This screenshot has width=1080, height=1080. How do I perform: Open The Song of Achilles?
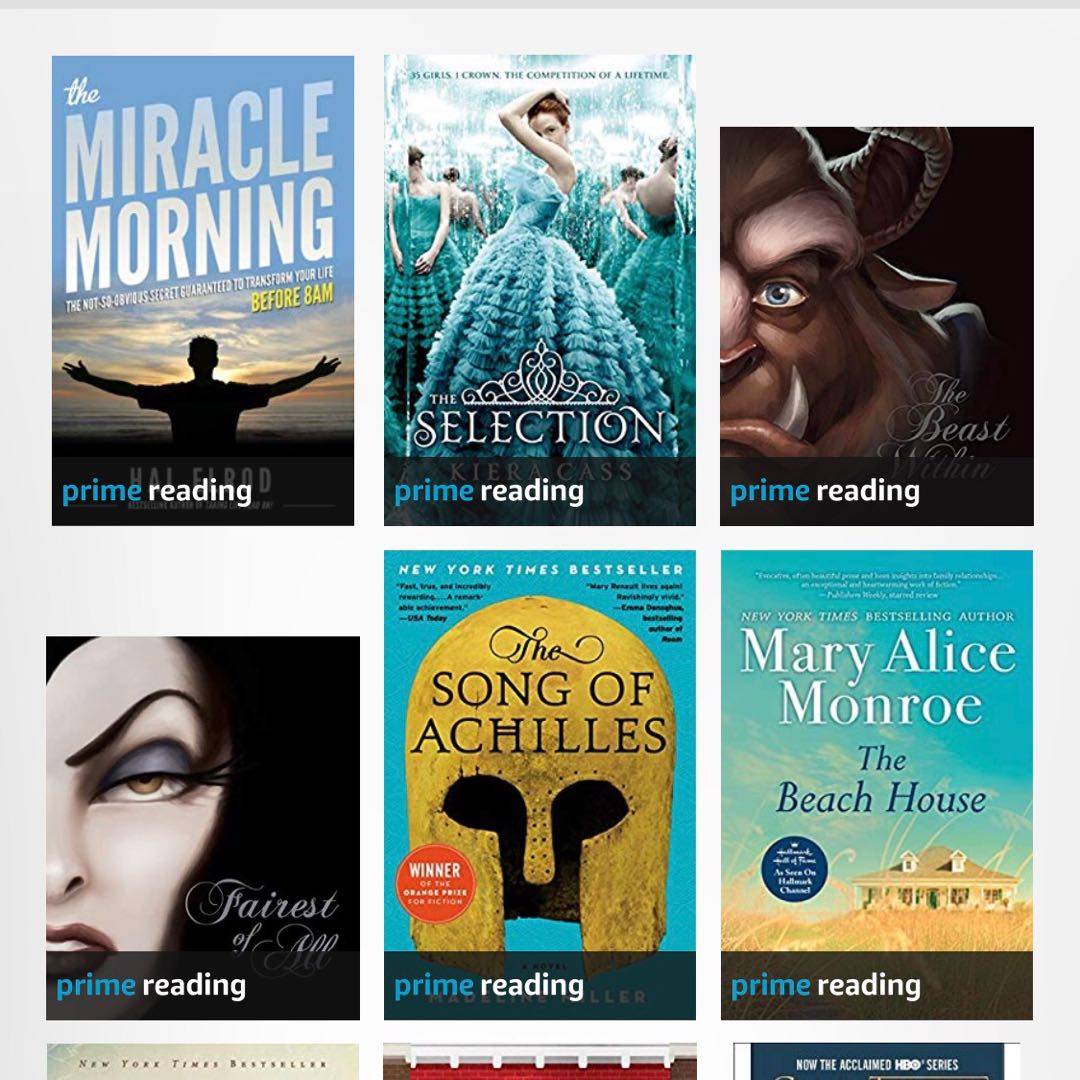[x=539, y=784]
